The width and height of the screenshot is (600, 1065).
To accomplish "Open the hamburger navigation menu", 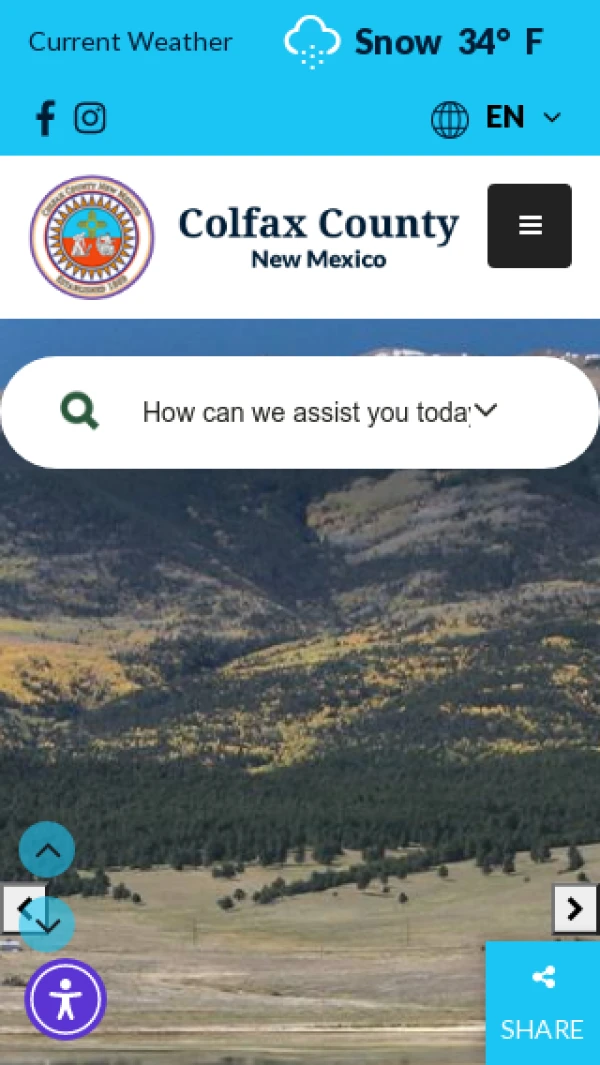I will pyautogui.click(x=529, y=226).
